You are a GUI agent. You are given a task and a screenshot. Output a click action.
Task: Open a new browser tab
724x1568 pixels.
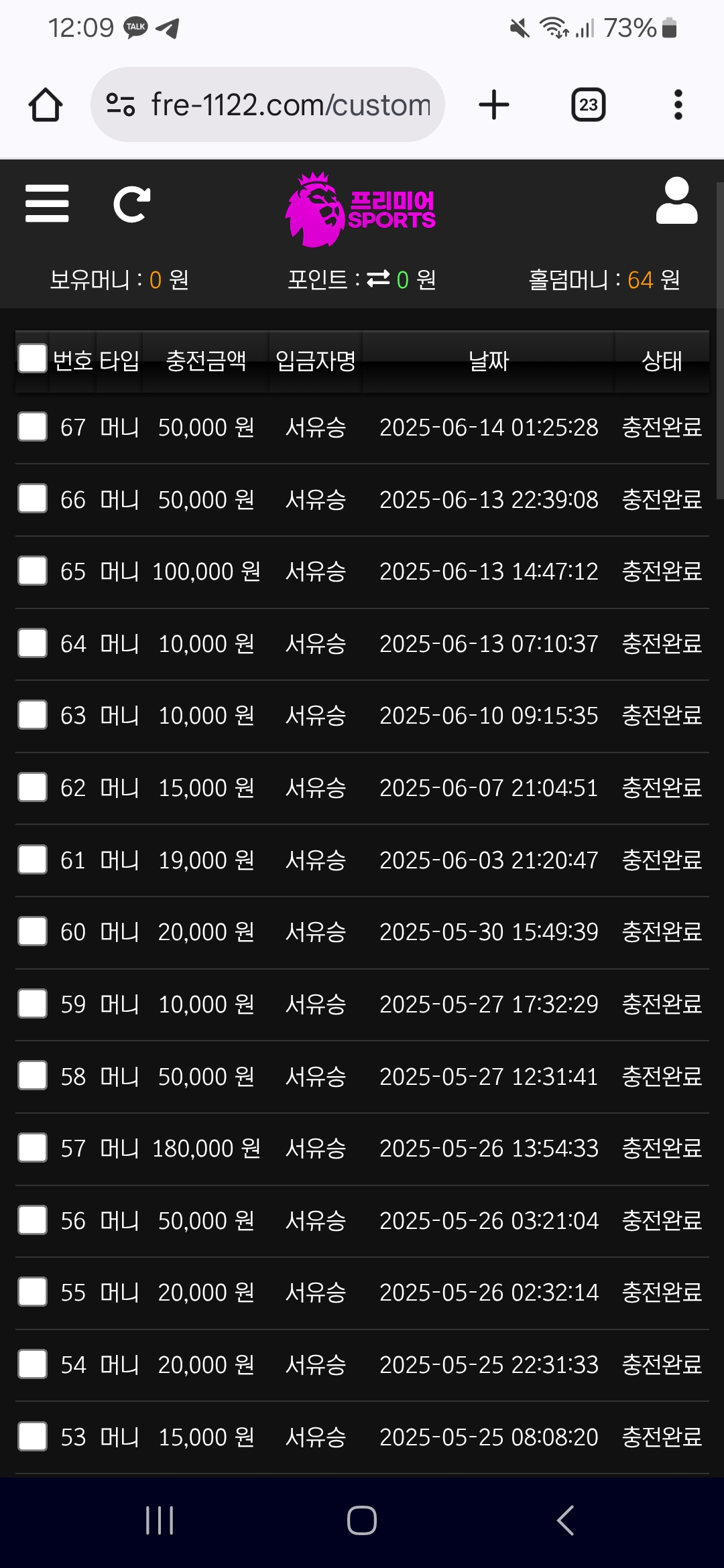[x=494, y=105]
